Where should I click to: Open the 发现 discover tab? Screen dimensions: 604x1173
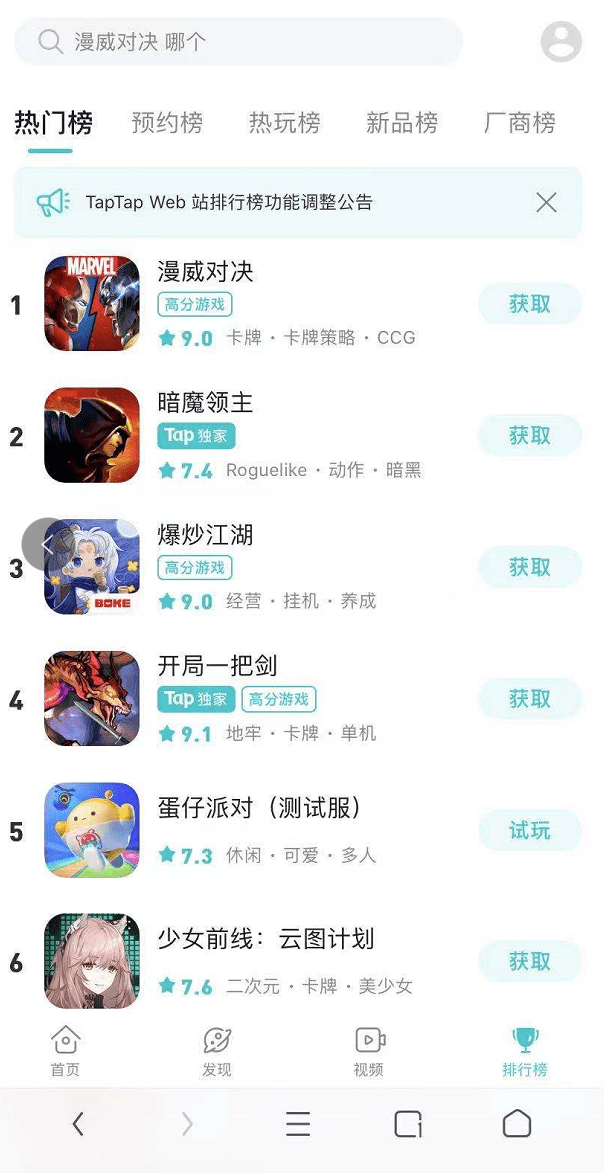tap(217, 1051)
